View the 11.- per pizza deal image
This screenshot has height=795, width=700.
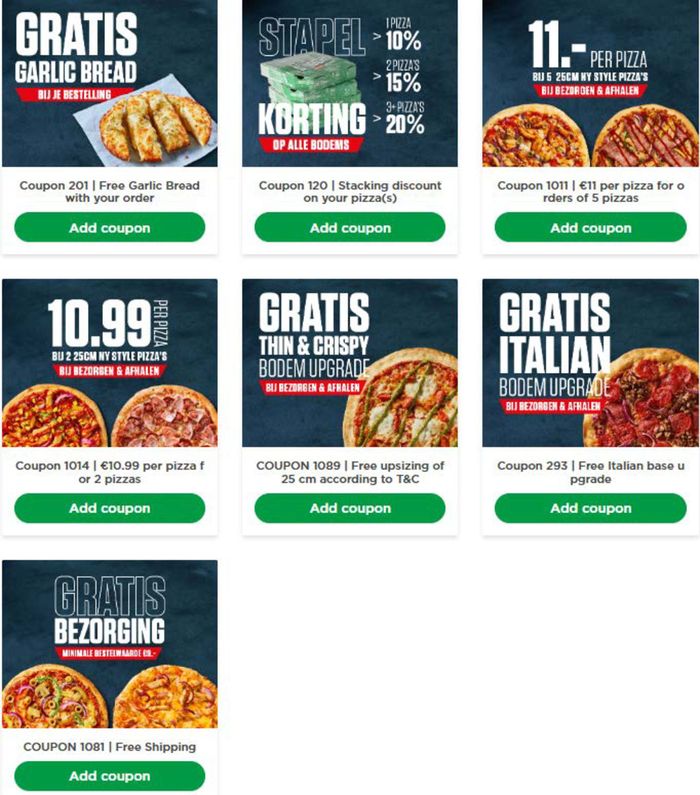click(590, 83)
